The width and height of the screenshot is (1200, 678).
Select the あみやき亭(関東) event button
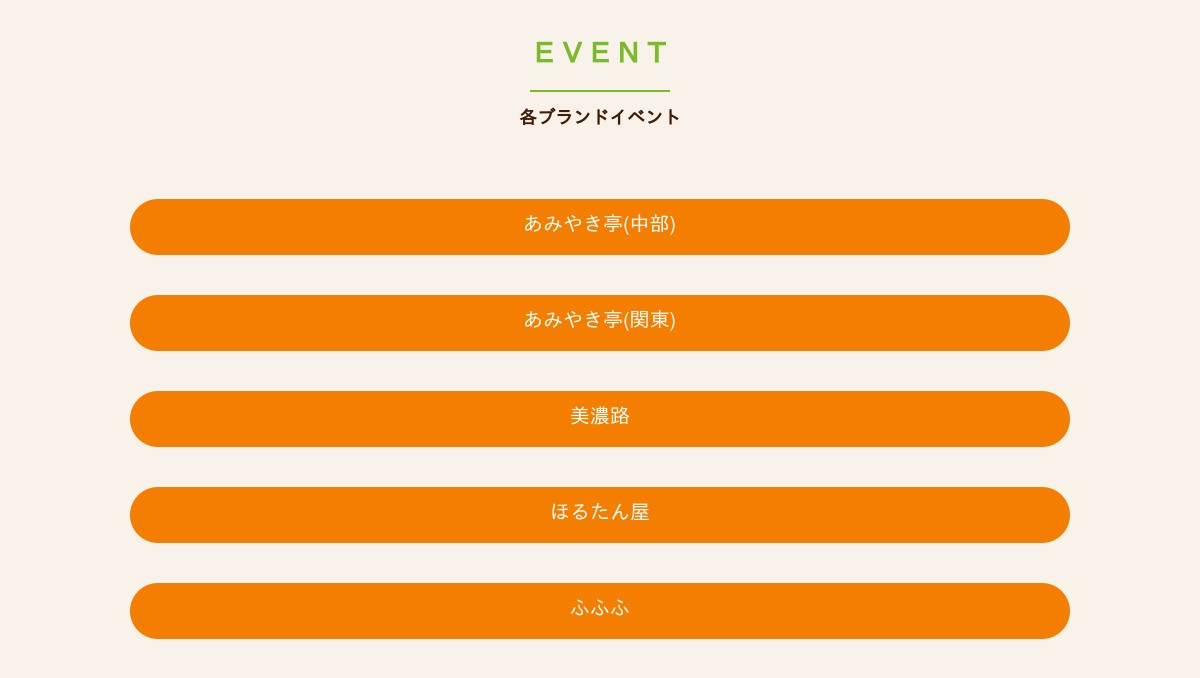click(x=600, y=323)
